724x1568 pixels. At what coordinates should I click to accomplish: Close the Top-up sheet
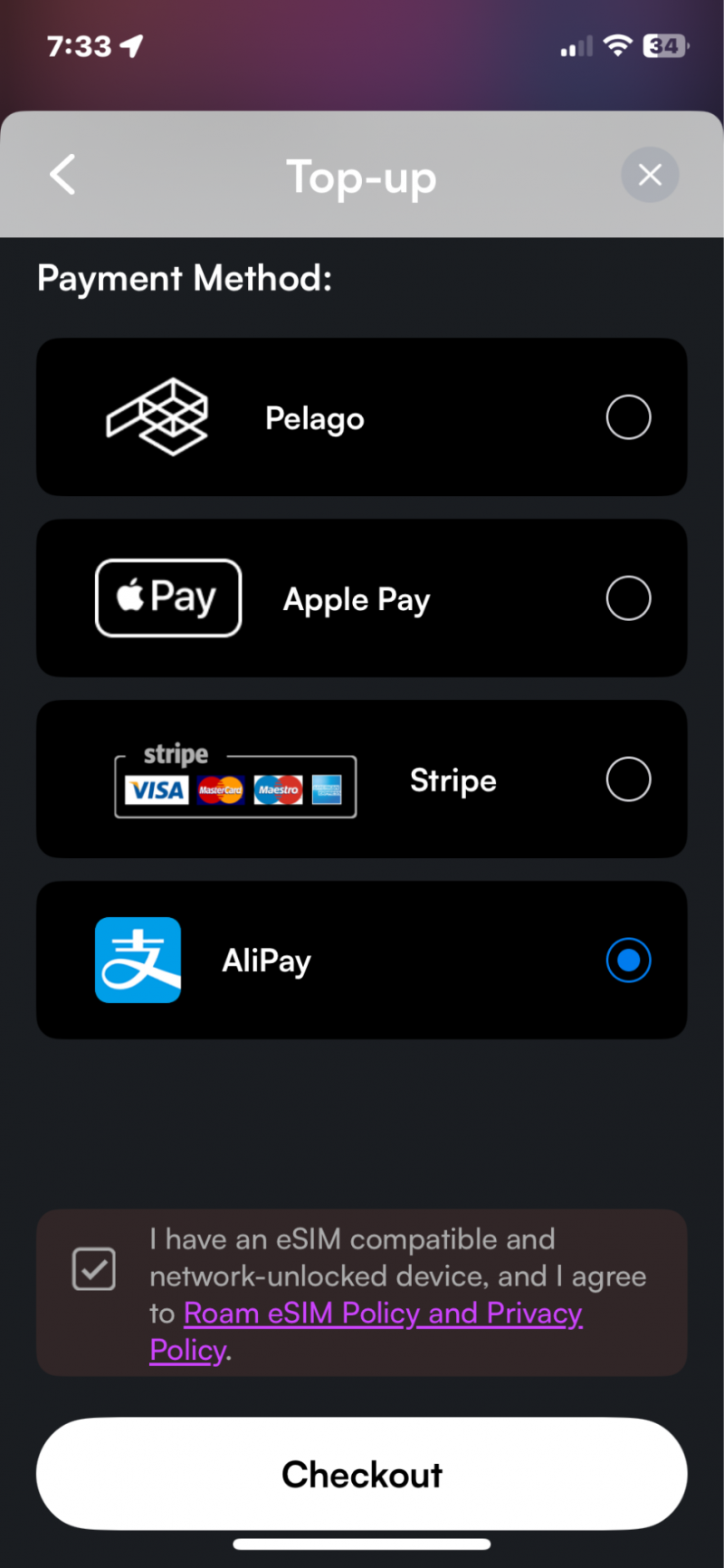(x=649, y=175)
